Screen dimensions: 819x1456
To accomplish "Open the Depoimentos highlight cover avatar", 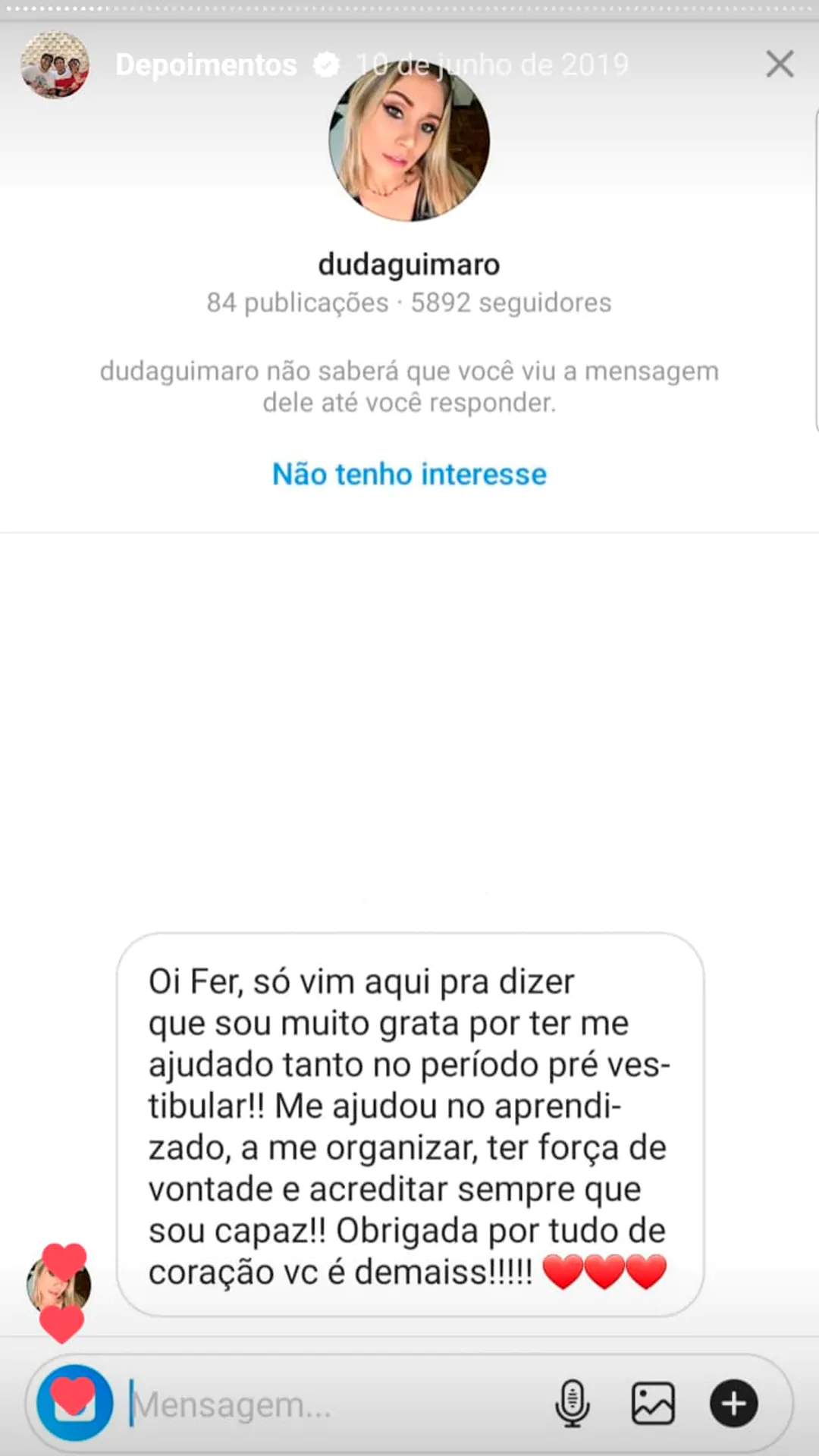I will coord(54,64).
